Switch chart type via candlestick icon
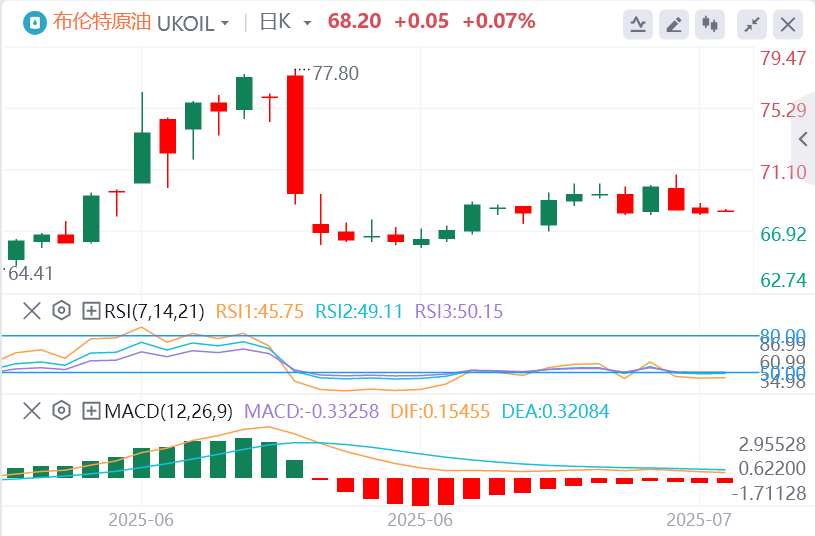 tap(711, 23)
